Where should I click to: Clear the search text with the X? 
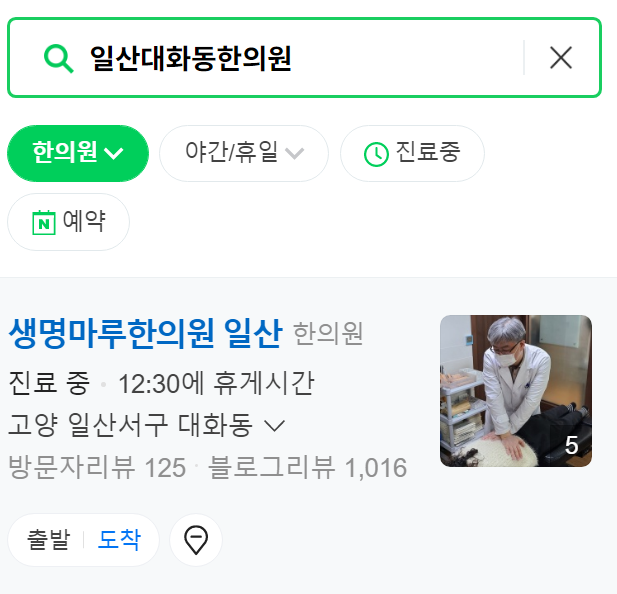coord(561,58)
